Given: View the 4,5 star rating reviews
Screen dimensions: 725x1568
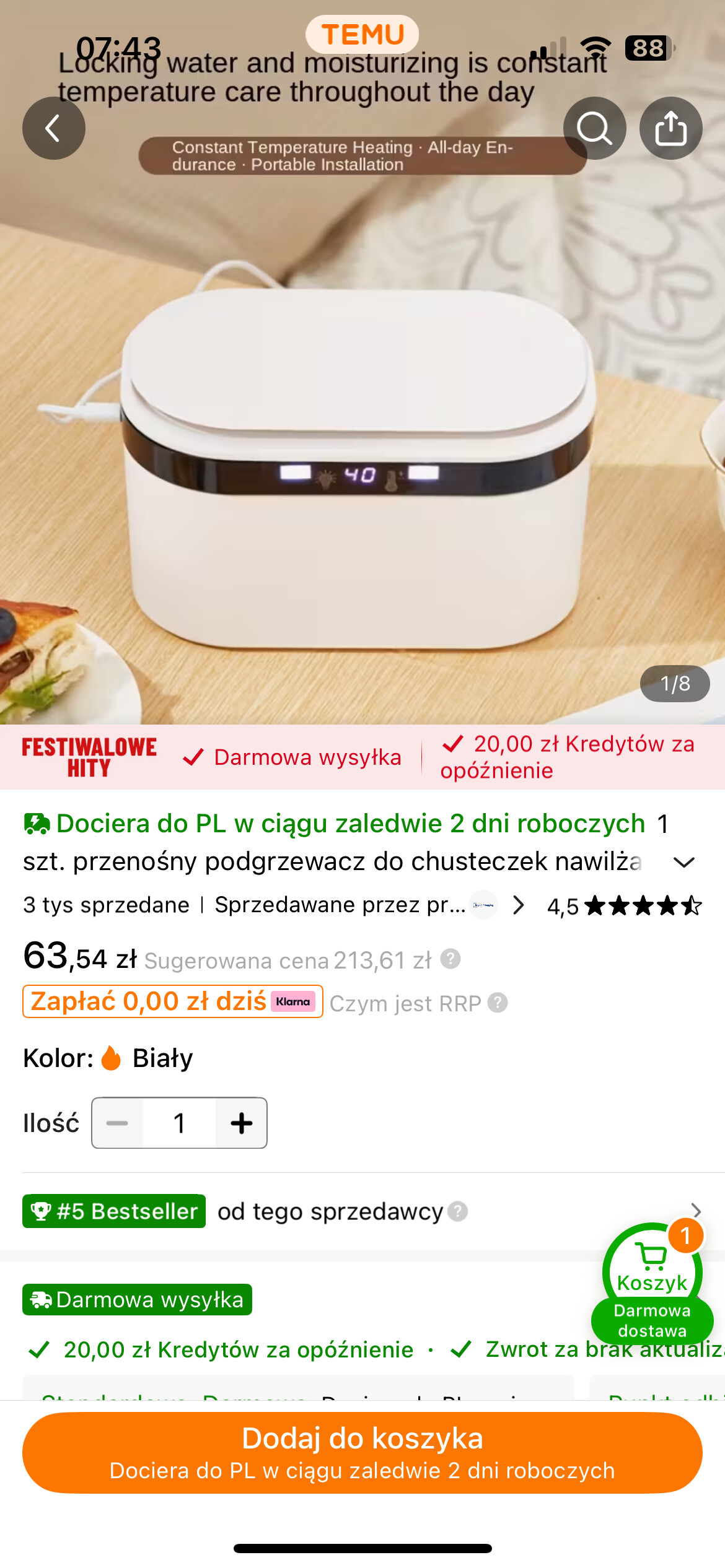Looking at the screenshot, I should pos(624,906).
